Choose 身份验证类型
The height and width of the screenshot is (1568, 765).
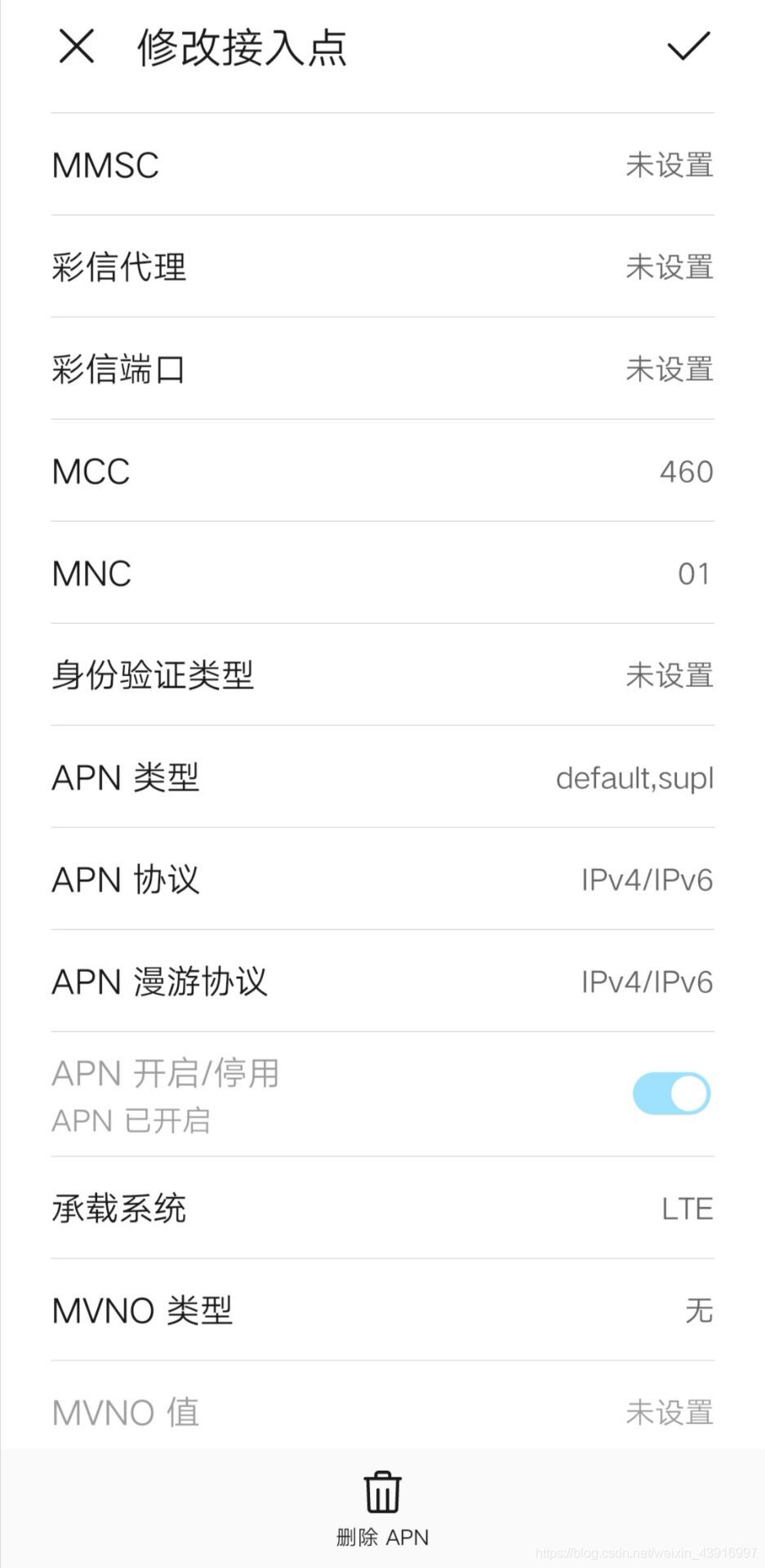(382, 675)
